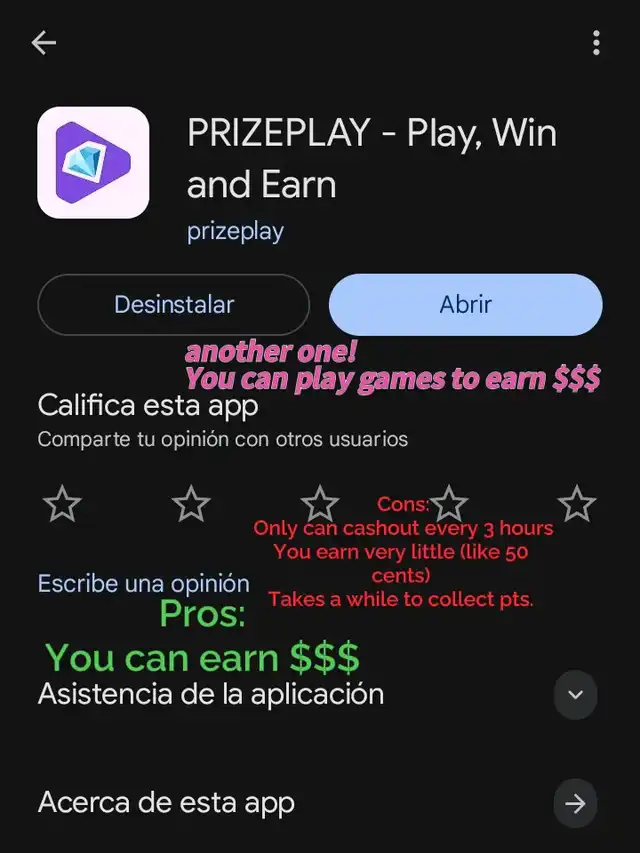Go back using the top arrow
Viewport: 640px width, 853px height.
click(x=43, y=42)
